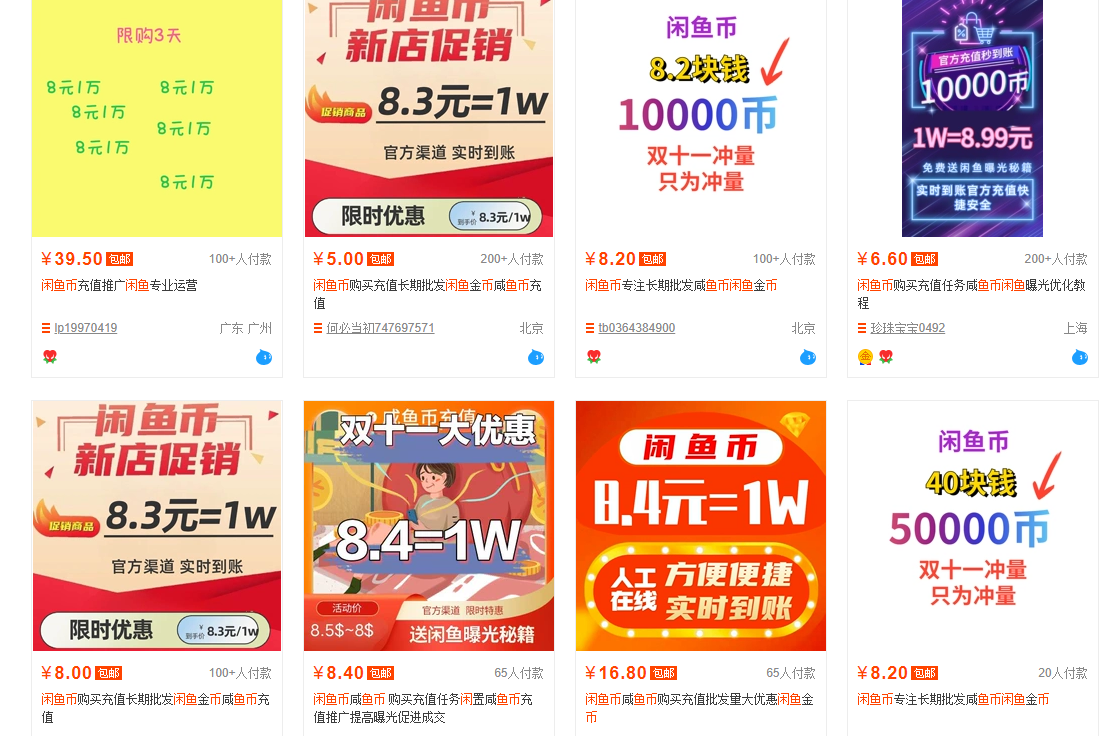This screenshot has width=1104, height=736.
Task: Visit seller 何必当初747697571's shop
Action: (x=380, y=328)
